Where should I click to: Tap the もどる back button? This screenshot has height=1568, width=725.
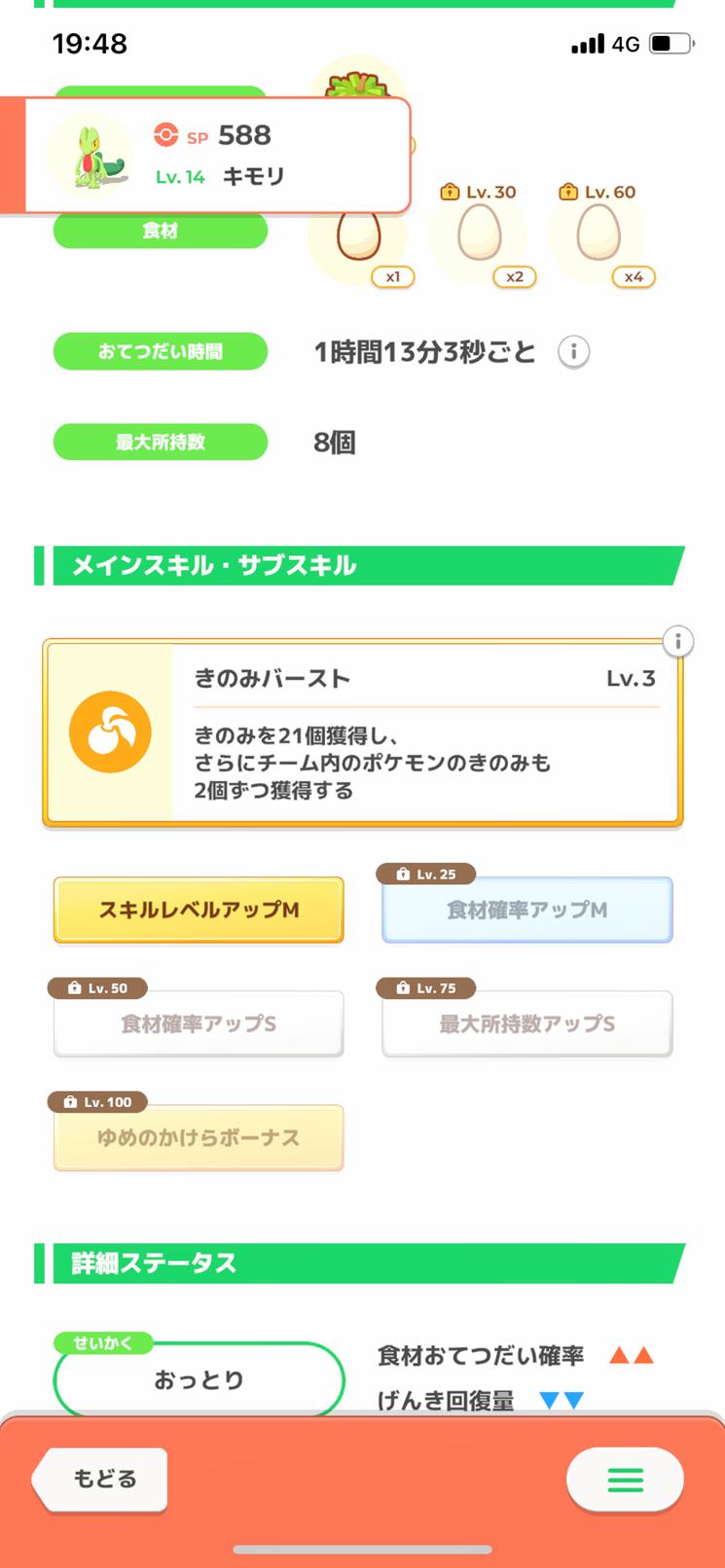(x=100, y=1479)
